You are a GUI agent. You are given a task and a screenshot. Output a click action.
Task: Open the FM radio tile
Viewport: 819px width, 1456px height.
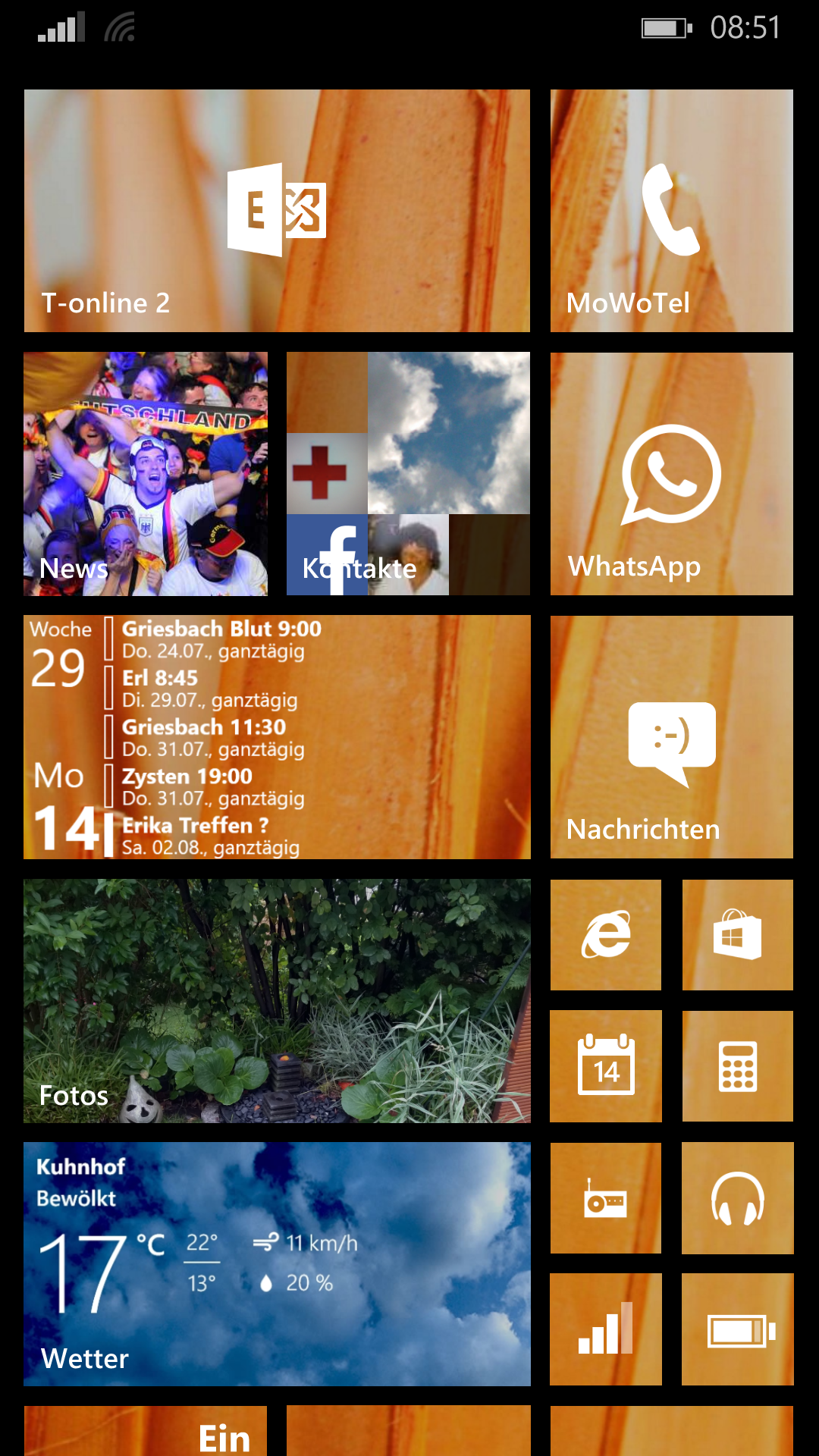606,1198
